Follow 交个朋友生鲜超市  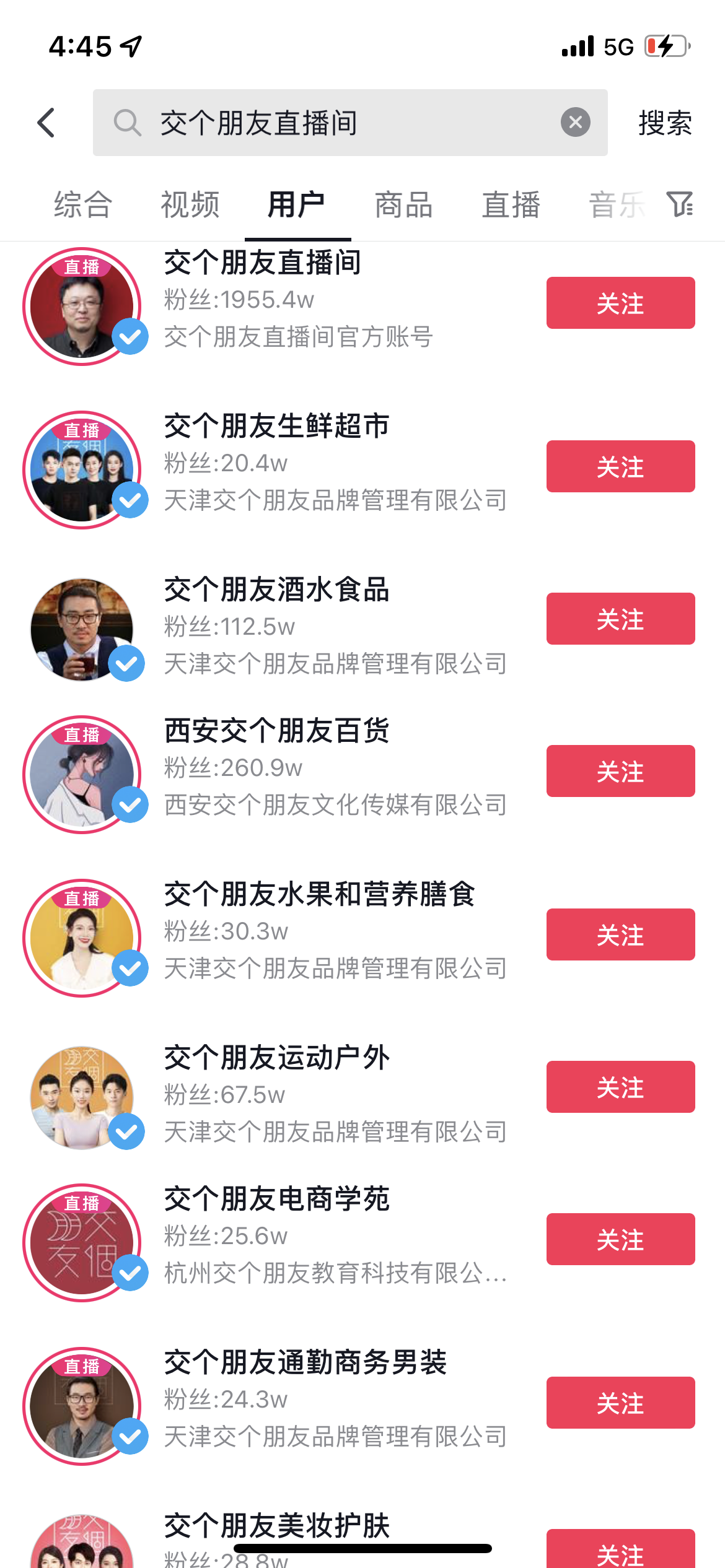click(x=620, y=466)
